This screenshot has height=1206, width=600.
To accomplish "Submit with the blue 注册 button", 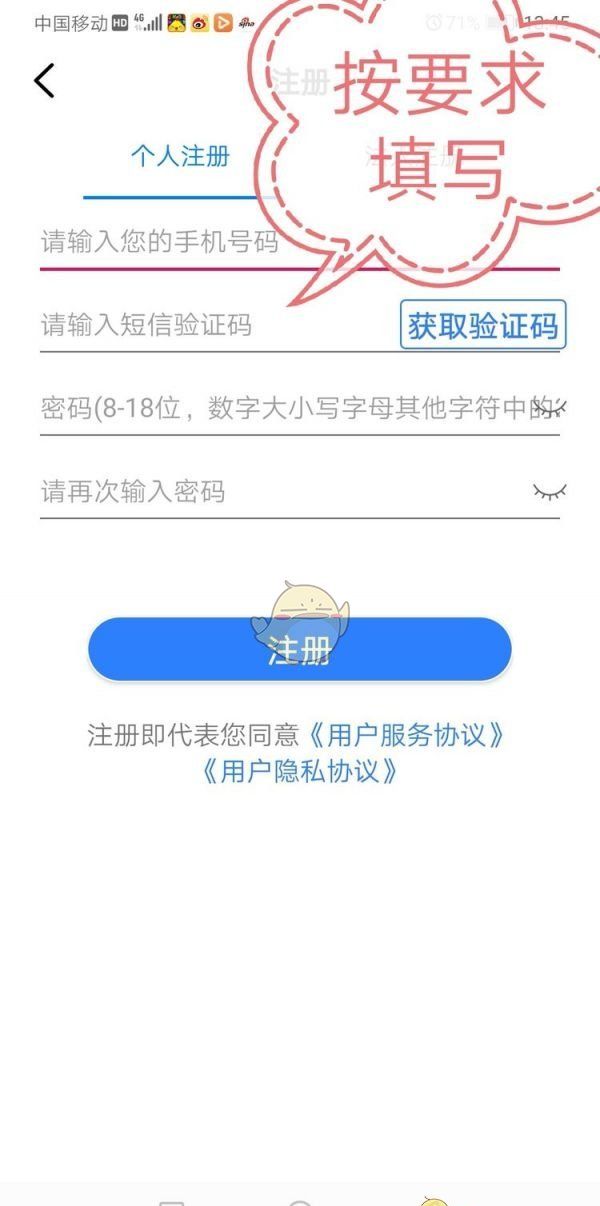I will point(300,650).
